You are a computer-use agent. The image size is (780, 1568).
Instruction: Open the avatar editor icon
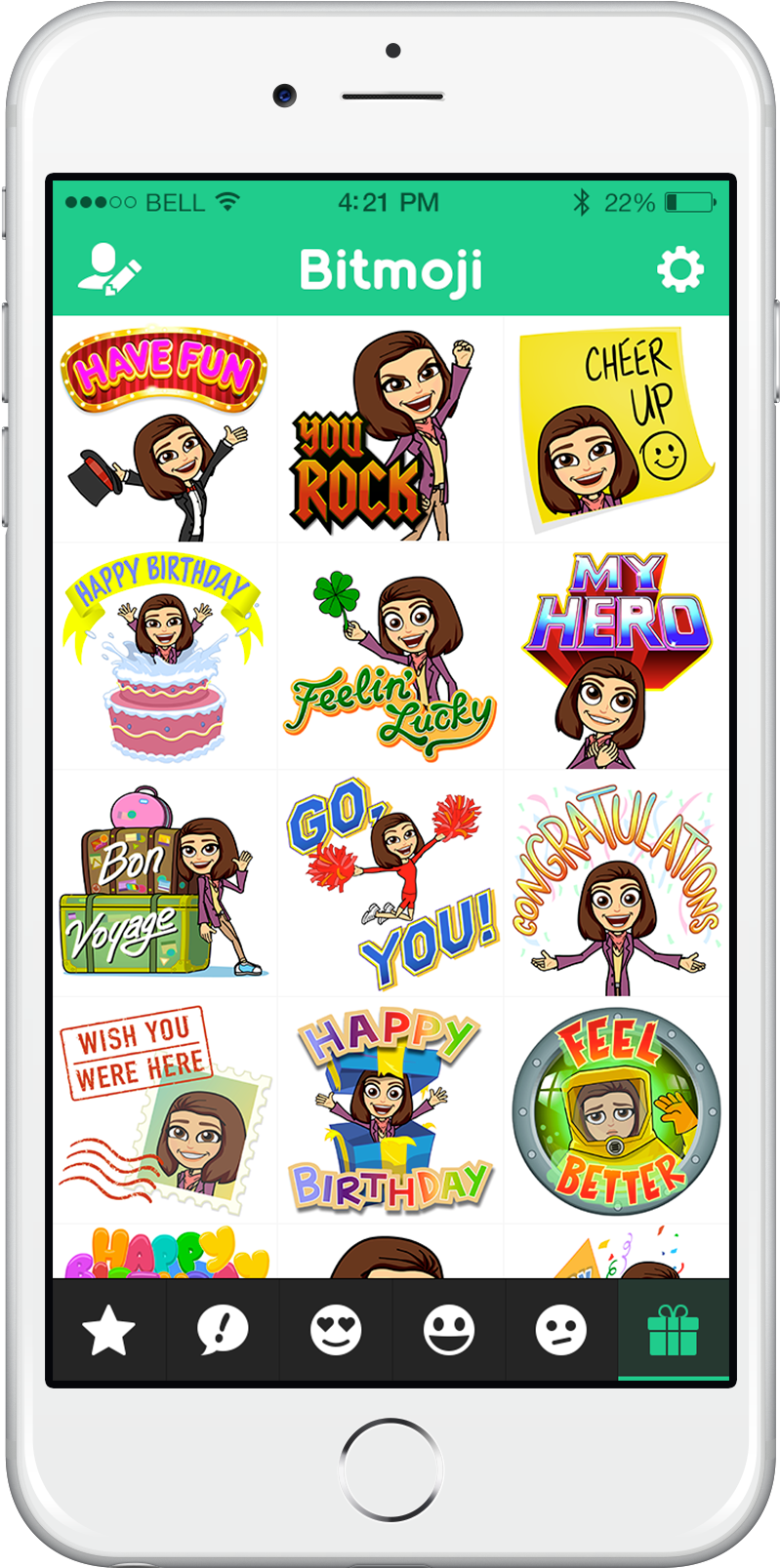tap(108, 269)
